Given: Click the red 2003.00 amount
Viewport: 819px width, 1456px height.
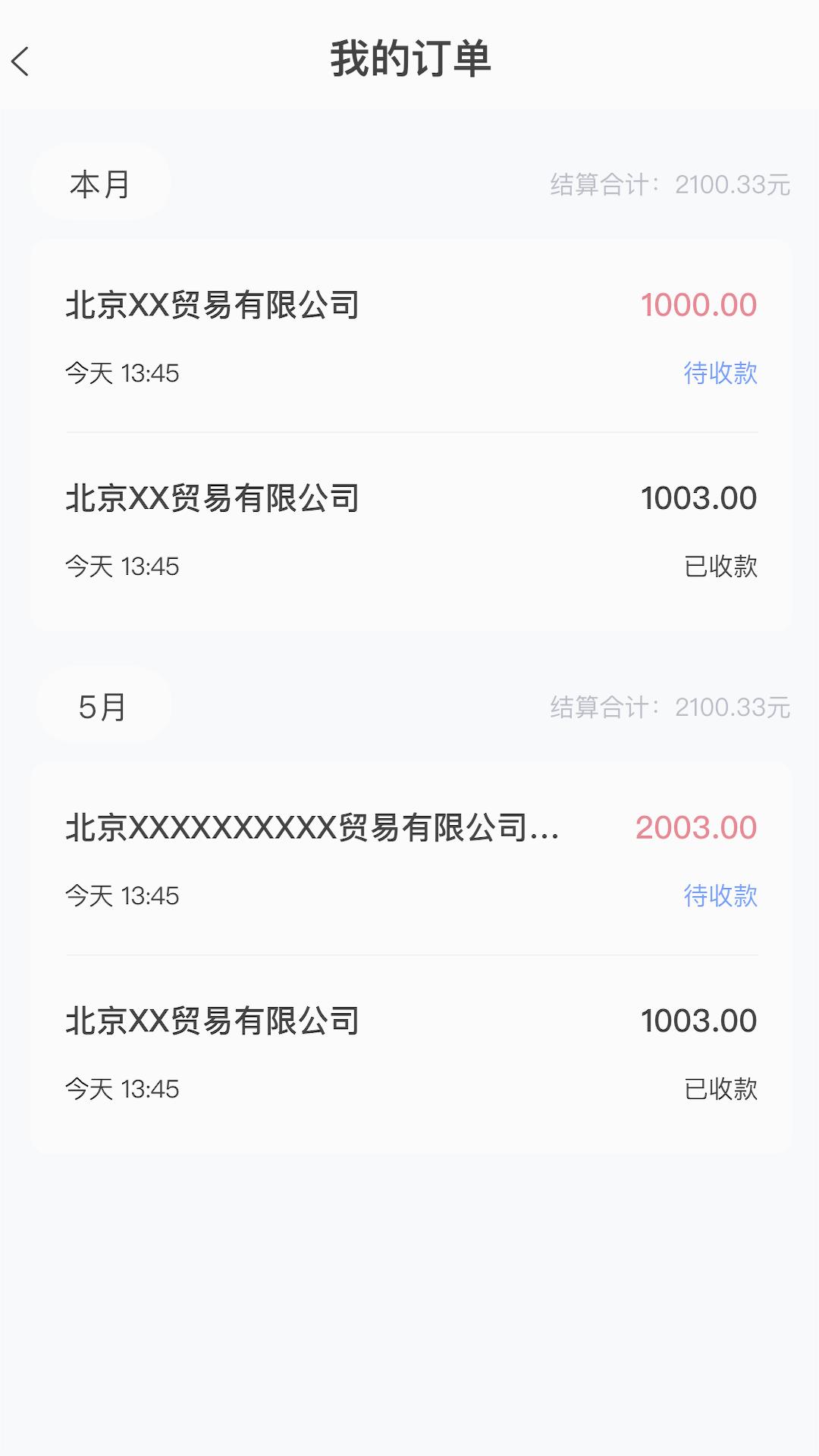Looking at the screenshot, I should [x=697, y=826].
